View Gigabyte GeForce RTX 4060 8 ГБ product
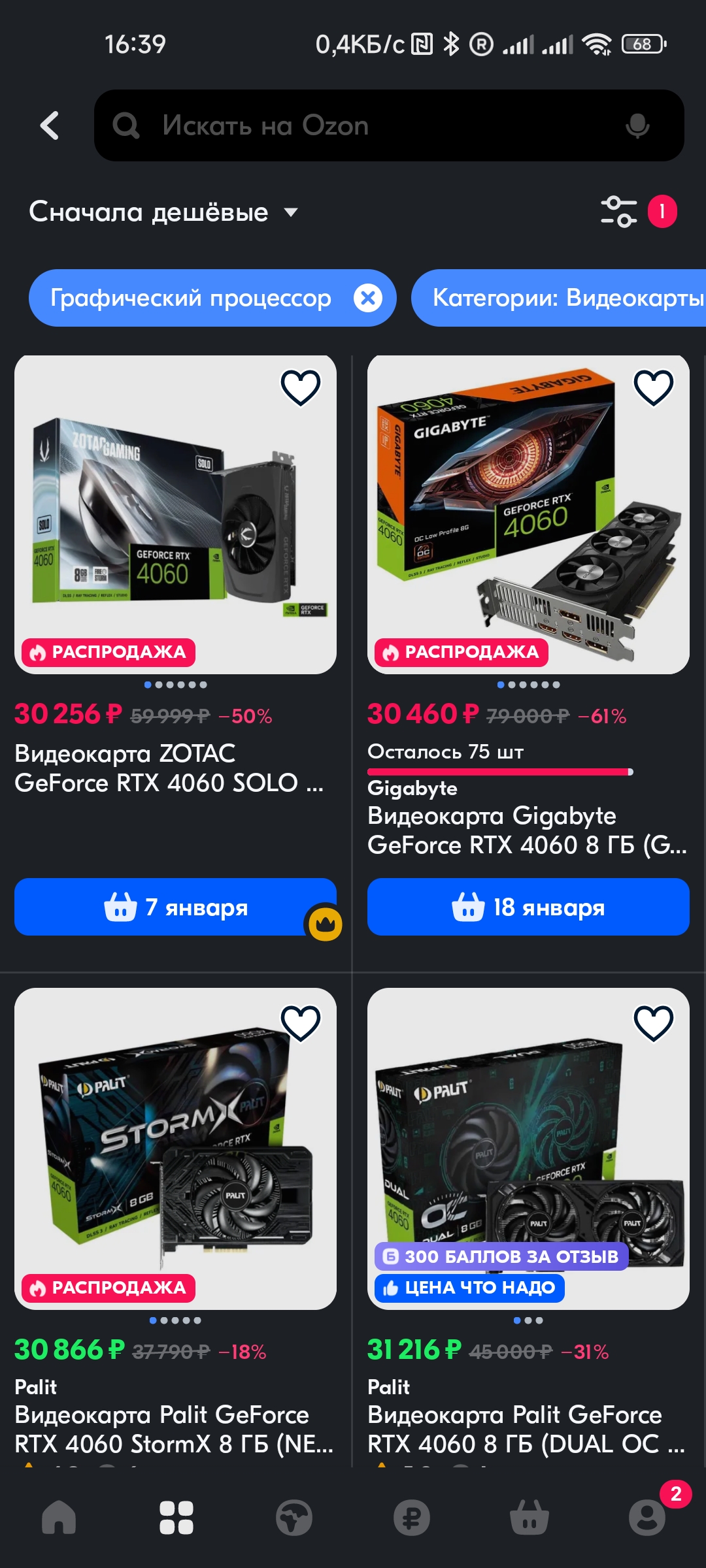 click(x=526, y=830)
